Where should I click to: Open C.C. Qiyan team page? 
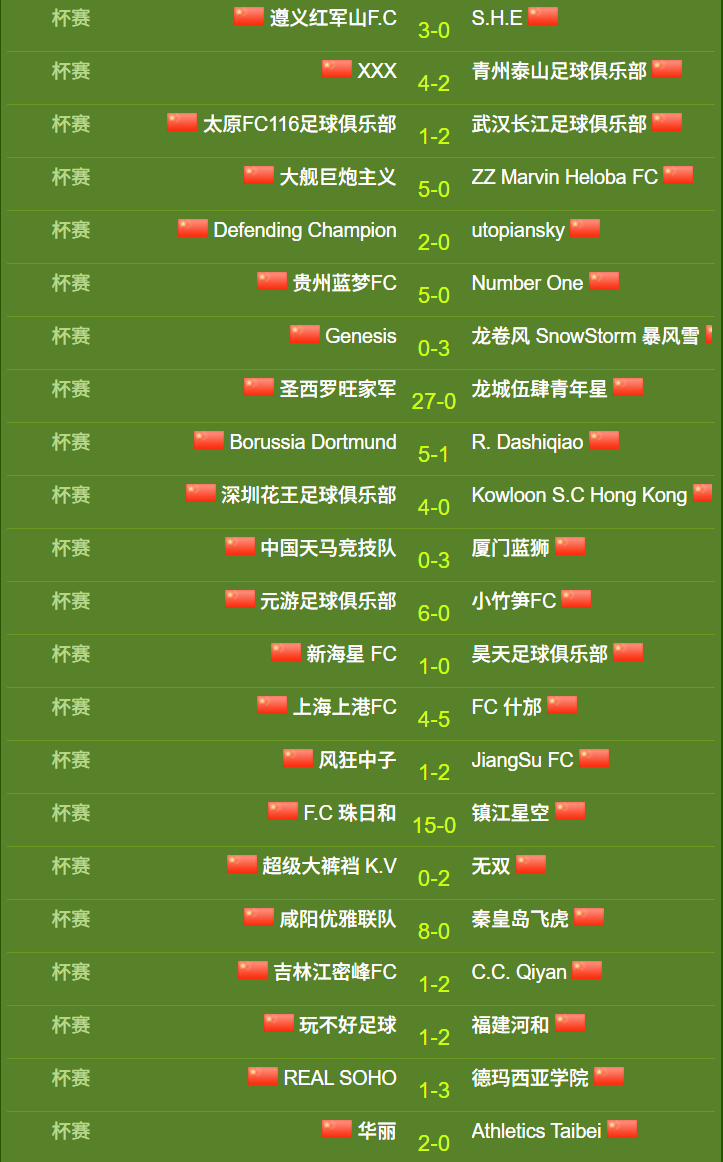coord(519,972)
